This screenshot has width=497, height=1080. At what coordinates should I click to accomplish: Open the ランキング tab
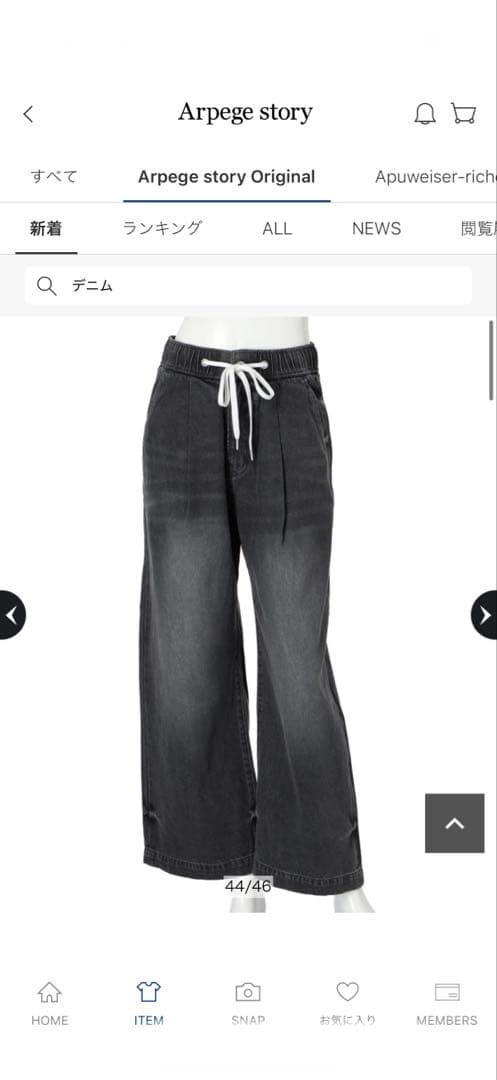click(x=162, y=228)
